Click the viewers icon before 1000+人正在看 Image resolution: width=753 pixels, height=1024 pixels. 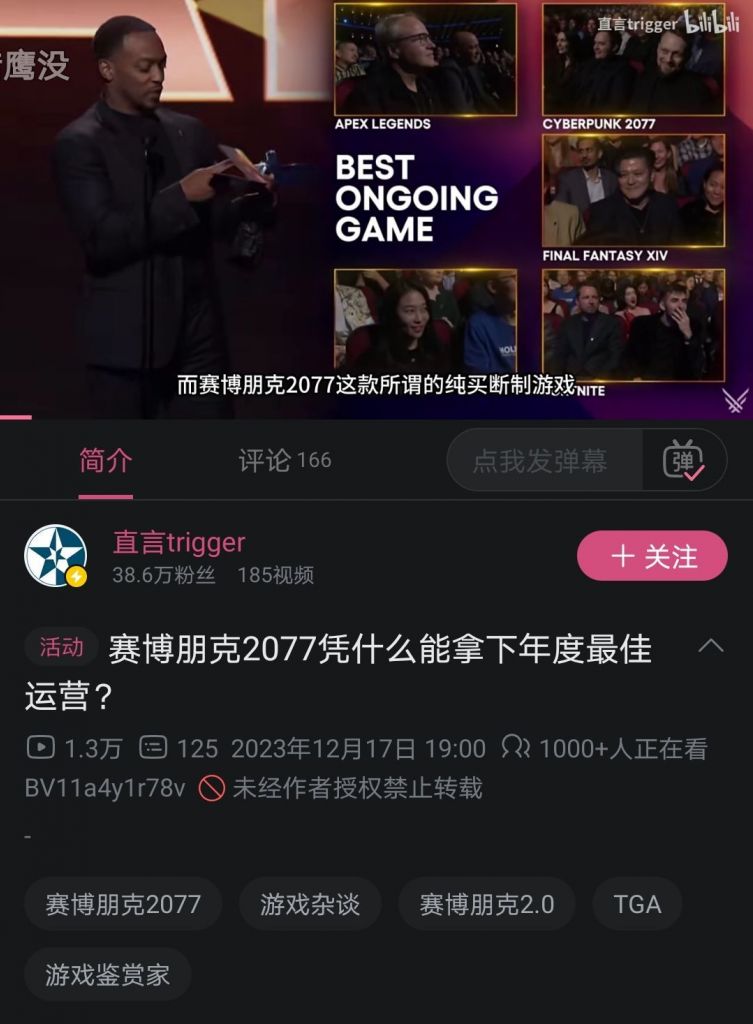click(x=514, y=749)
